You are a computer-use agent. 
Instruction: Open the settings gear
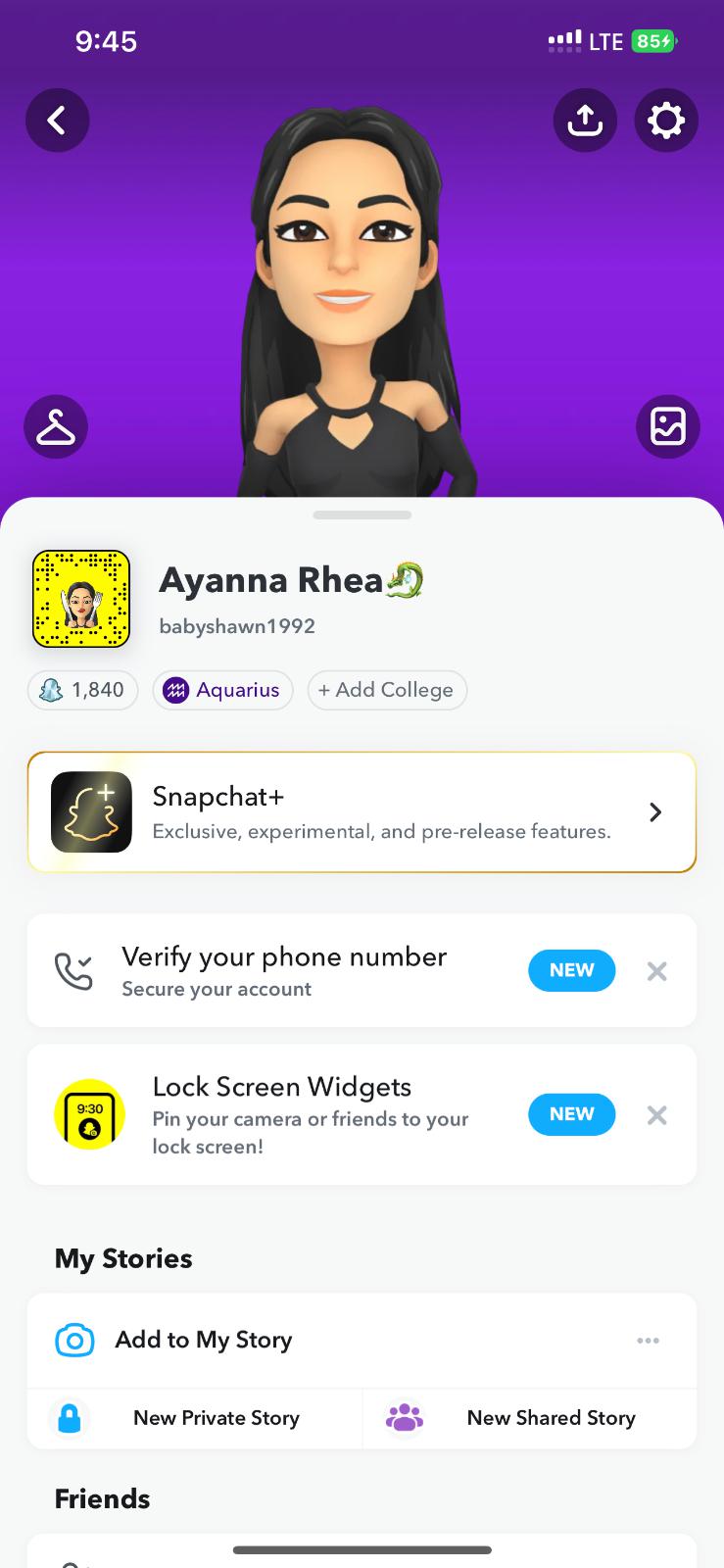(666, 121)
